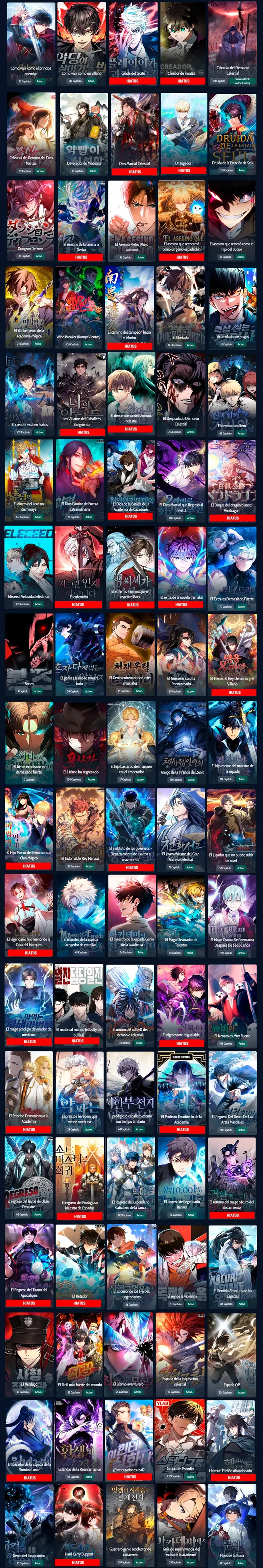View El Héroe ha regresado
The height and width of the screenshot is (1568, 263).
81,742
